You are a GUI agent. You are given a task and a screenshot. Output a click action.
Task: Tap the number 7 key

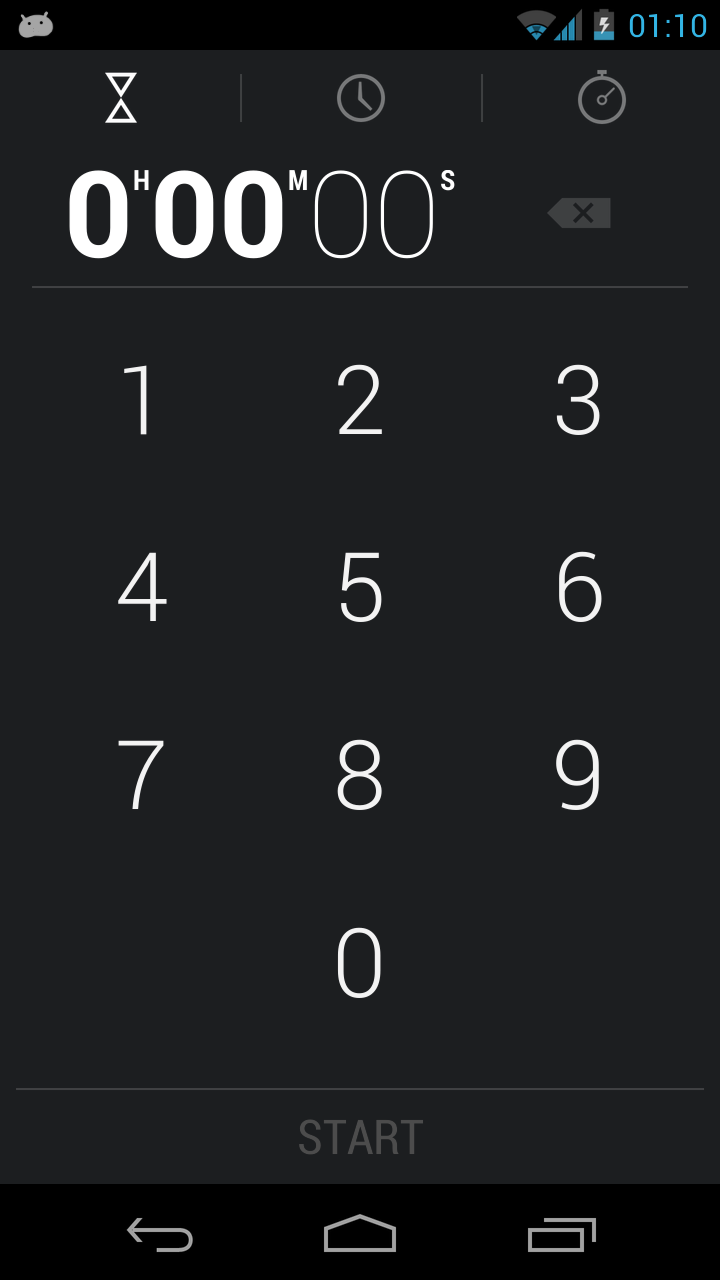[x=141, y=775]
